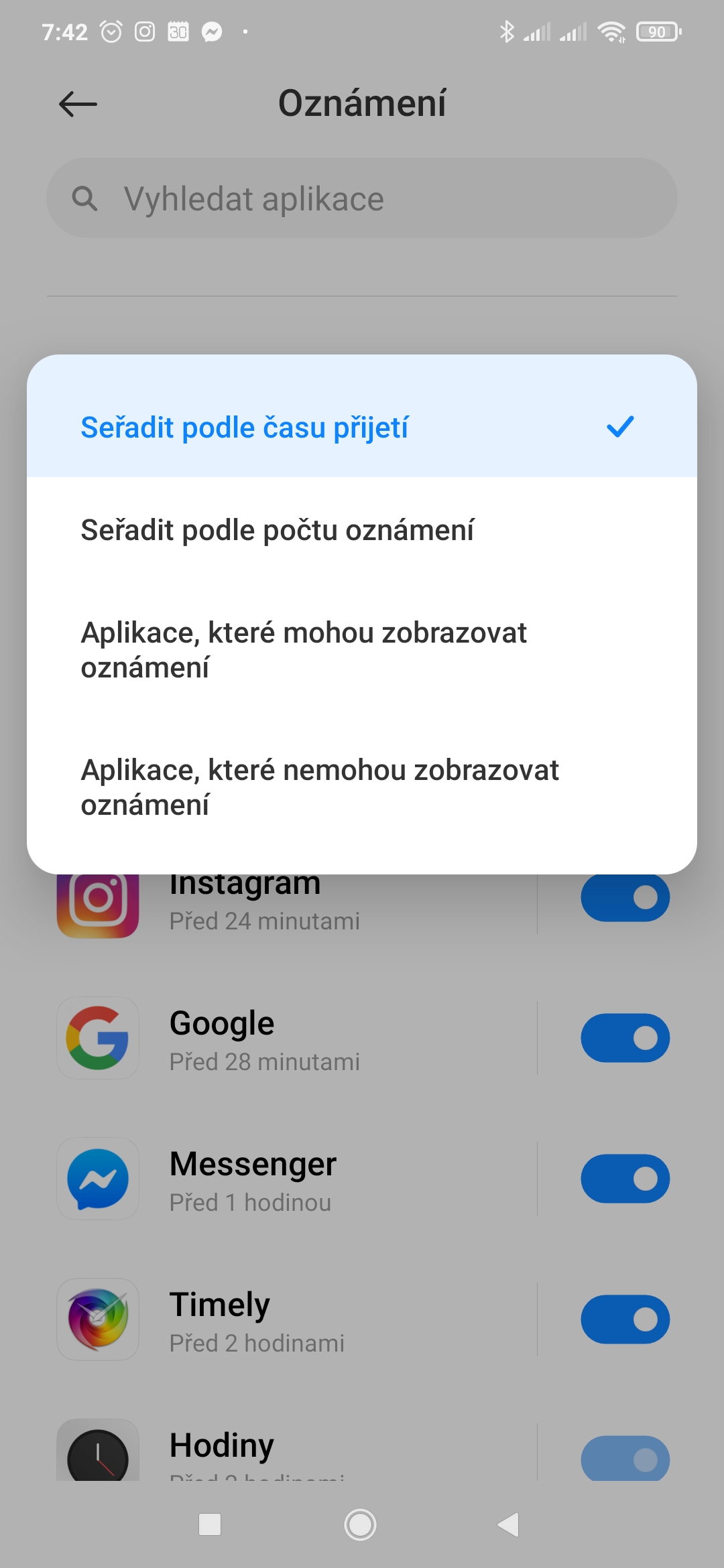
Task: Open Timely notification settings row
Action: point(295,1321)
